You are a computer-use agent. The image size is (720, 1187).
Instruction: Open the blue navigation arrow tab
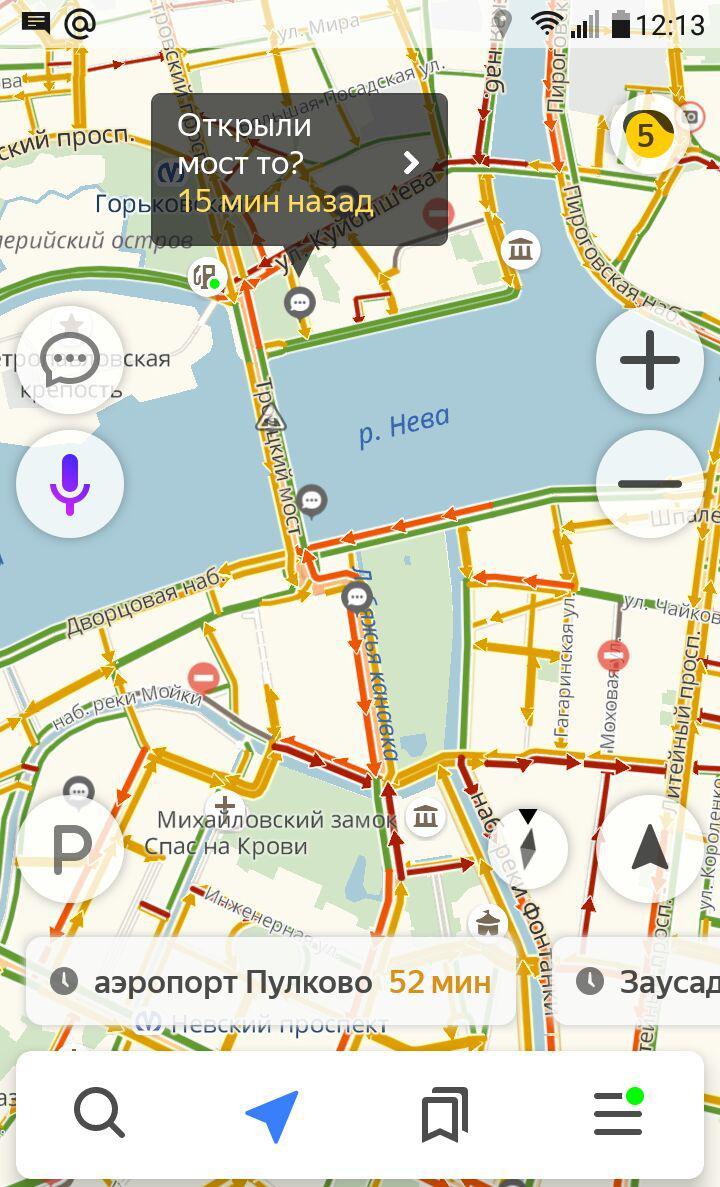pos(272,1115)
